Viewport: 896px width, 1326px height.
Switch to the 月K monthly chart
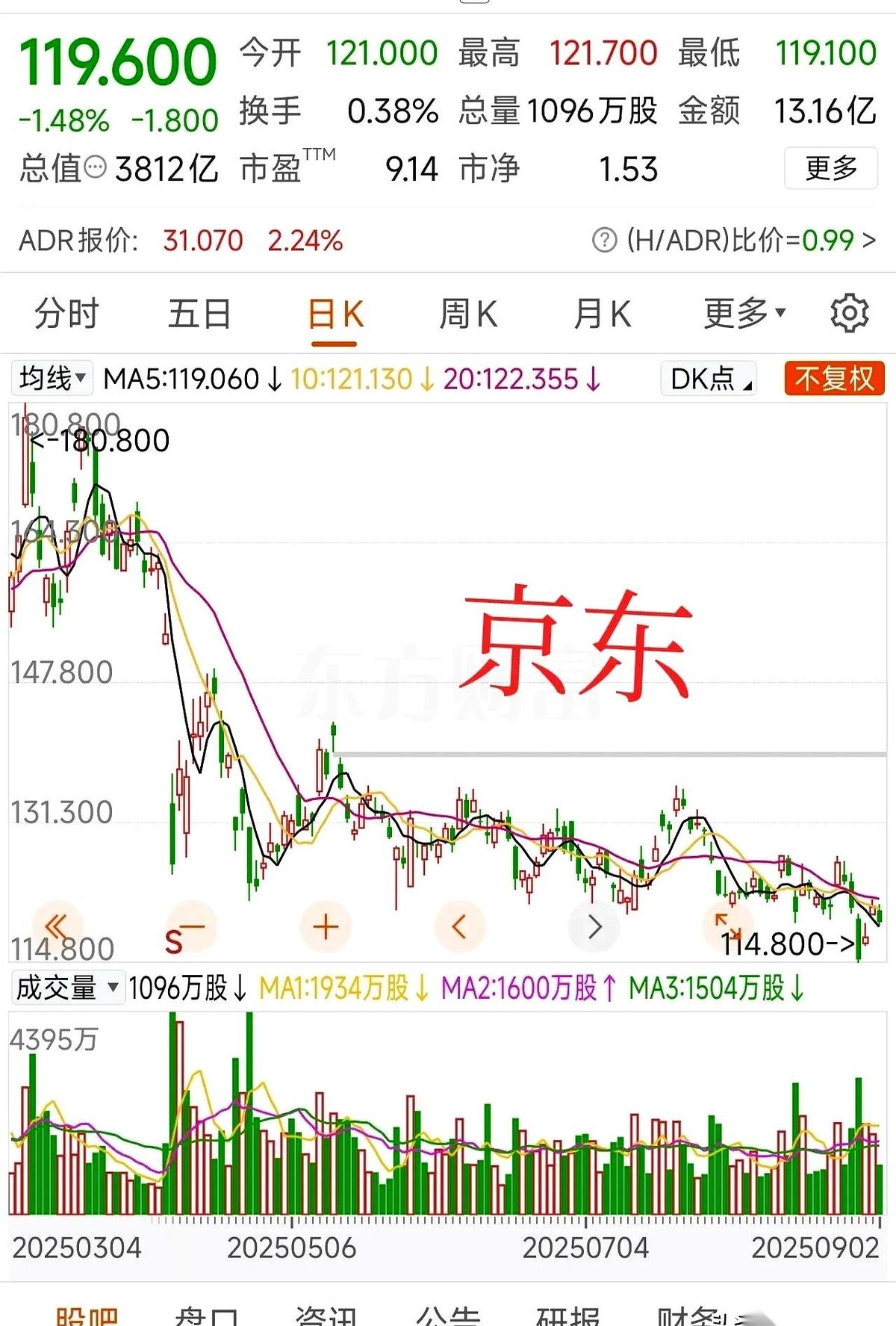coord(603,314)
